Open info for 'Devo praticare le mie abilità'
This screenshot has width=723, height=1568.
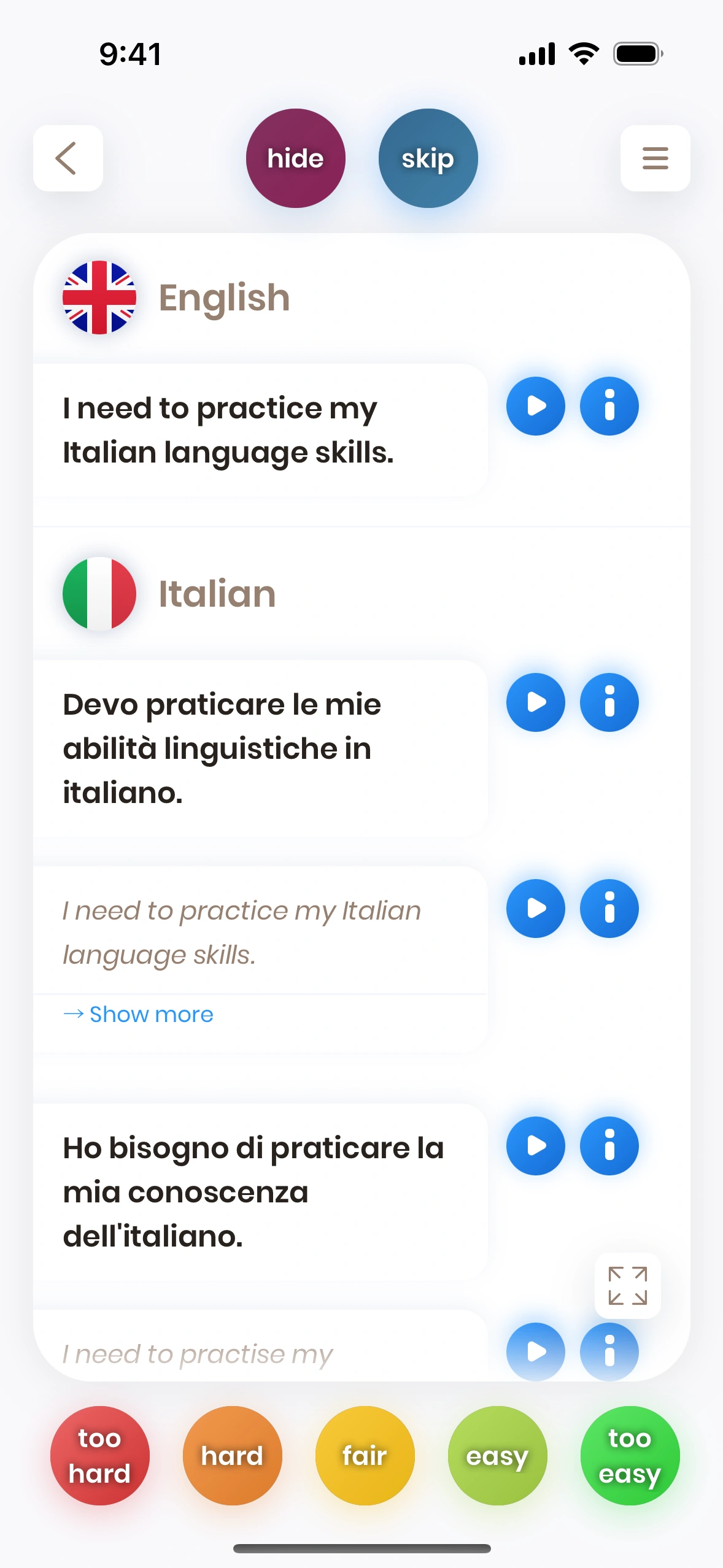click(x=609, y=702)
